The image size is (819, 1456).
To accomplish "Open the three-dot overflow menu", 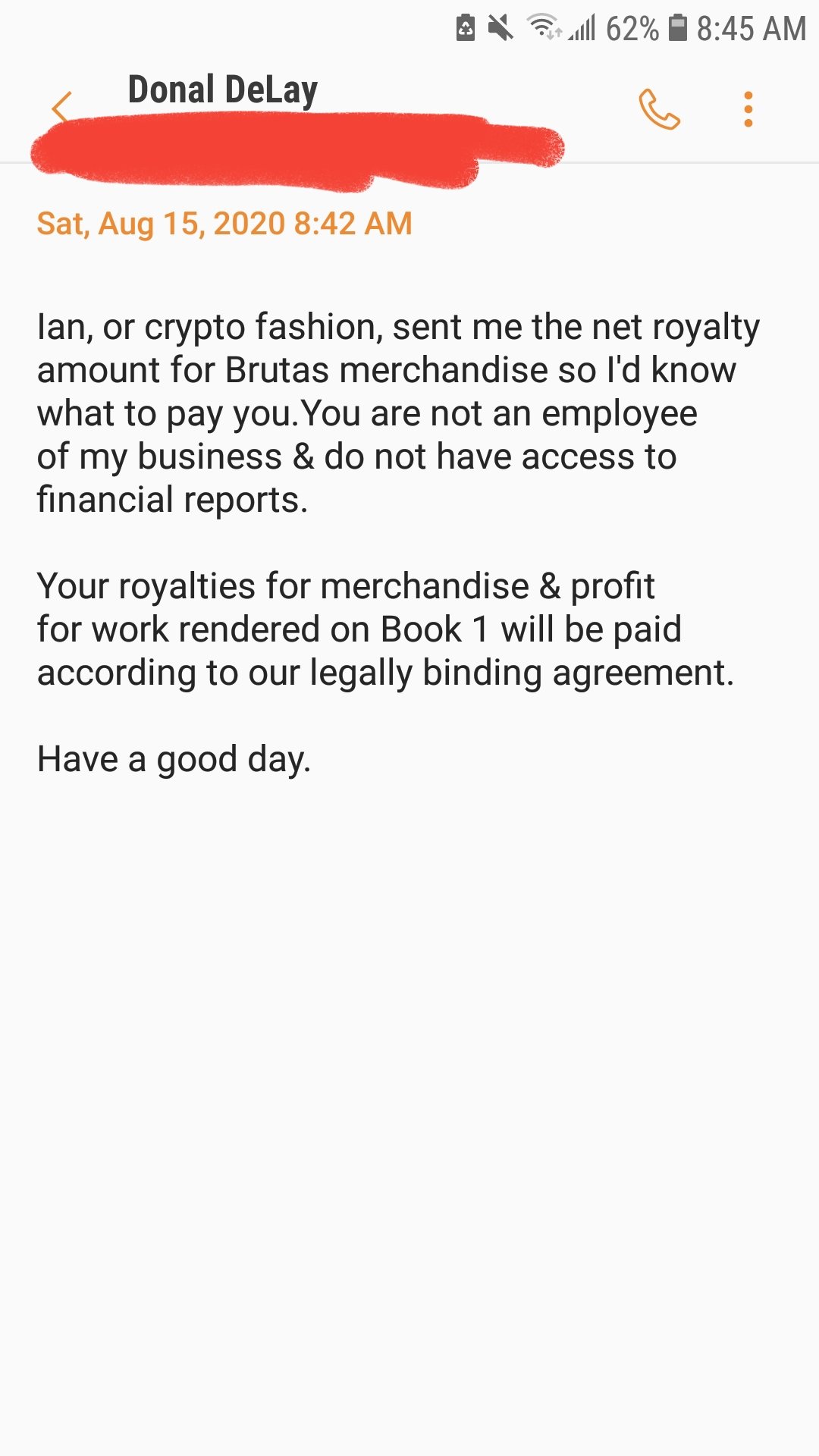I will click(x=748, y=109).
